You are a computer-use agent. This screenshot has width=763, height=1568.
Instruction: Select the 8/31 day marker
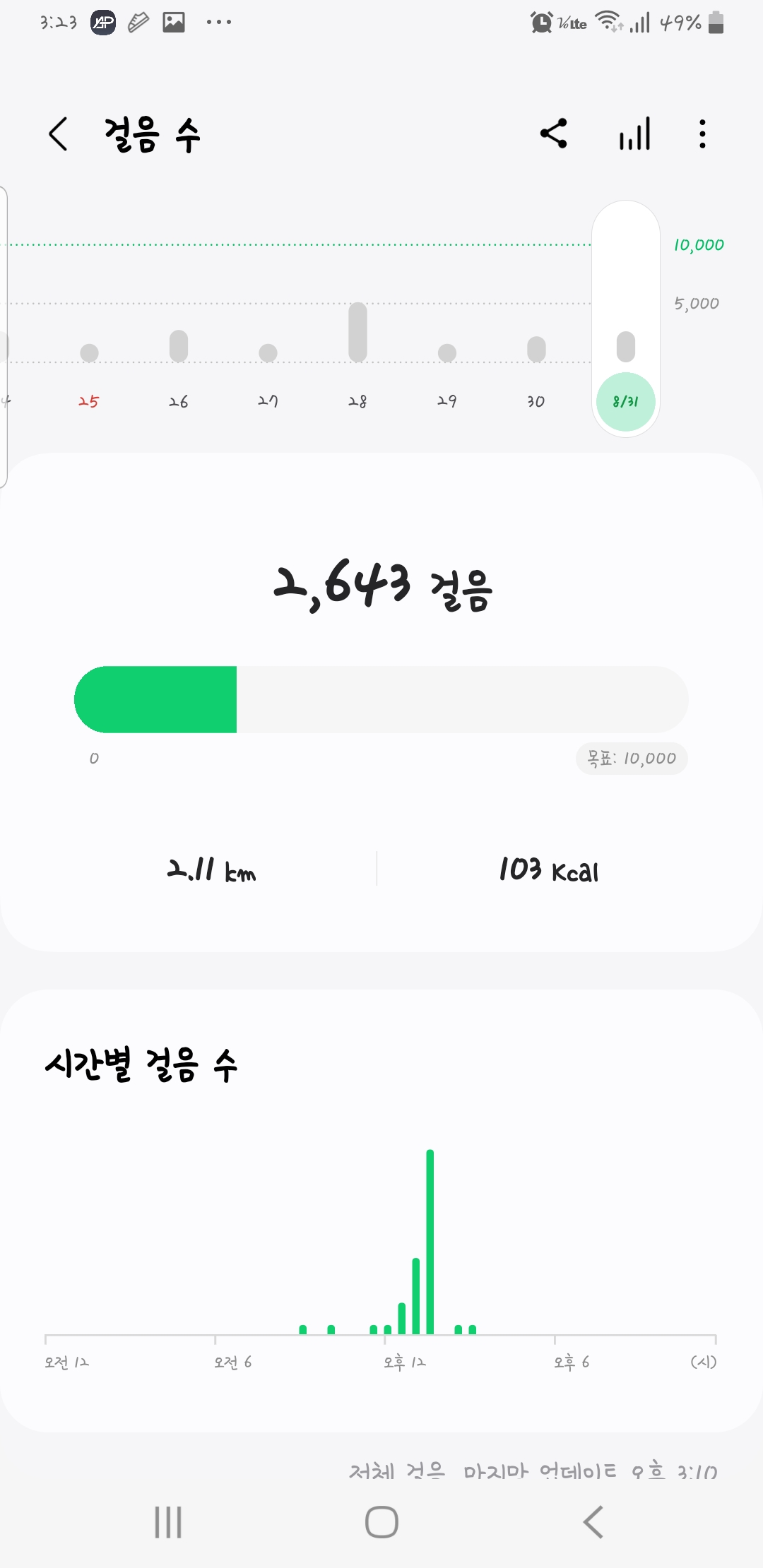point(626,401)
